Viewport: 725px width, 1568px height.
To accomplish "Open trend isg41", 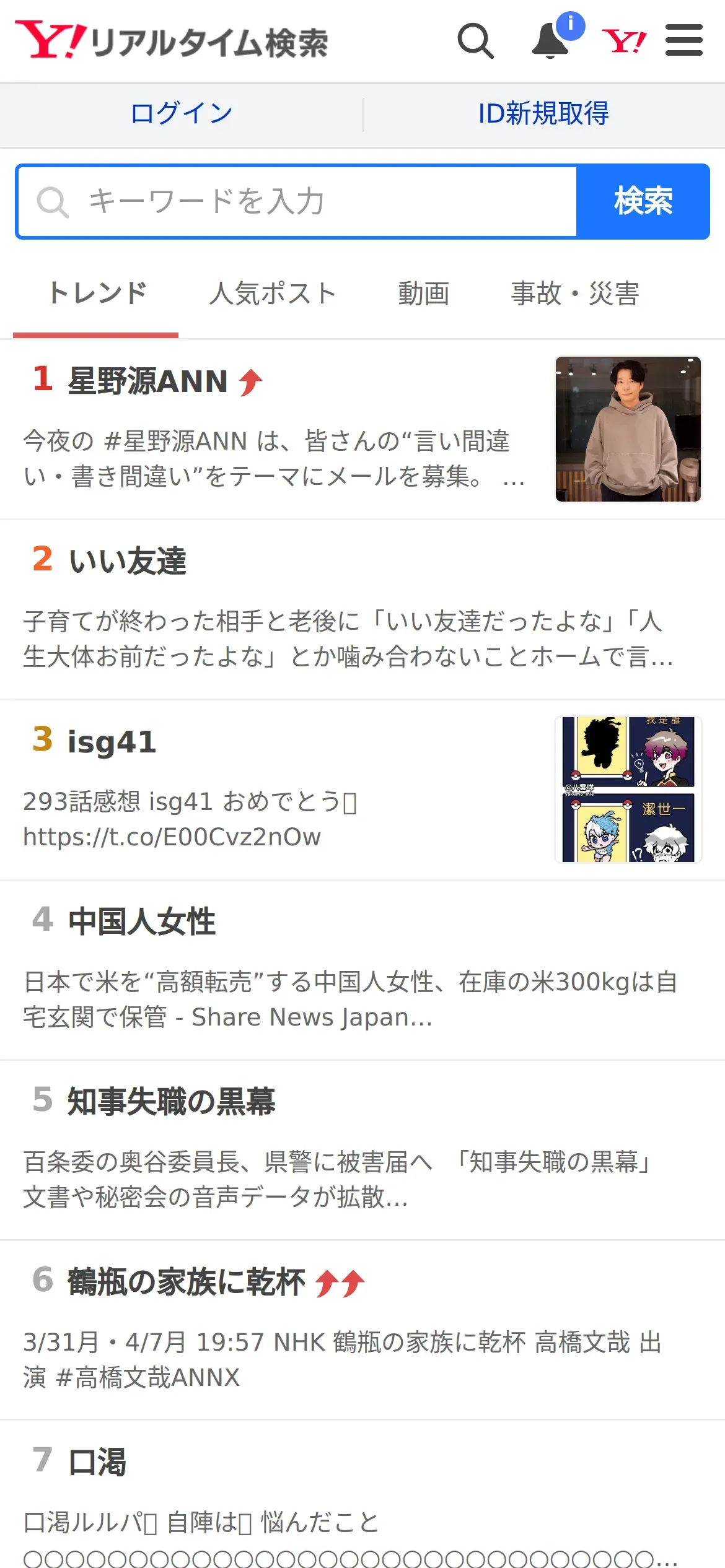I will [x=362, y=790].
